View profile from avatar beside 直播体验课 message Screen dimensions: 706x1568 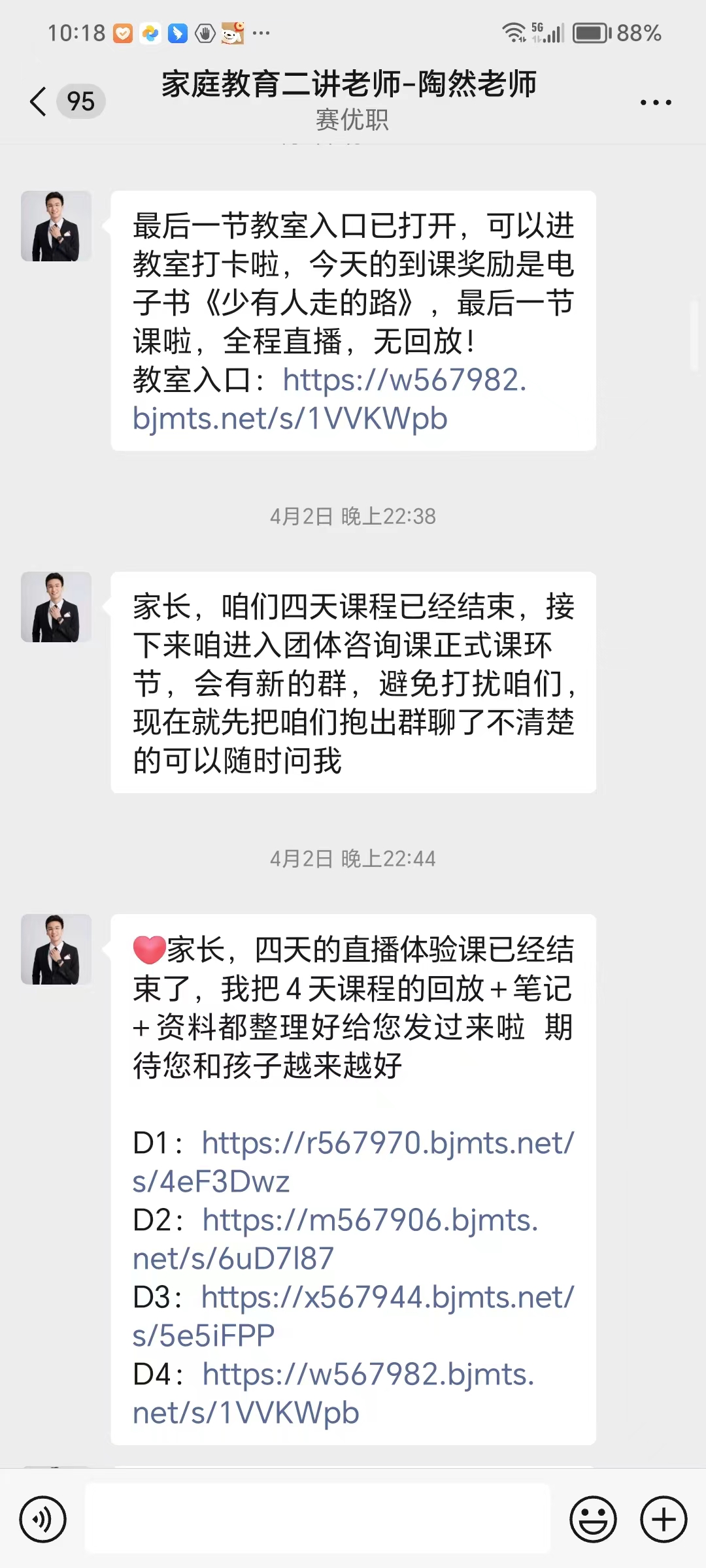(56, 949)
